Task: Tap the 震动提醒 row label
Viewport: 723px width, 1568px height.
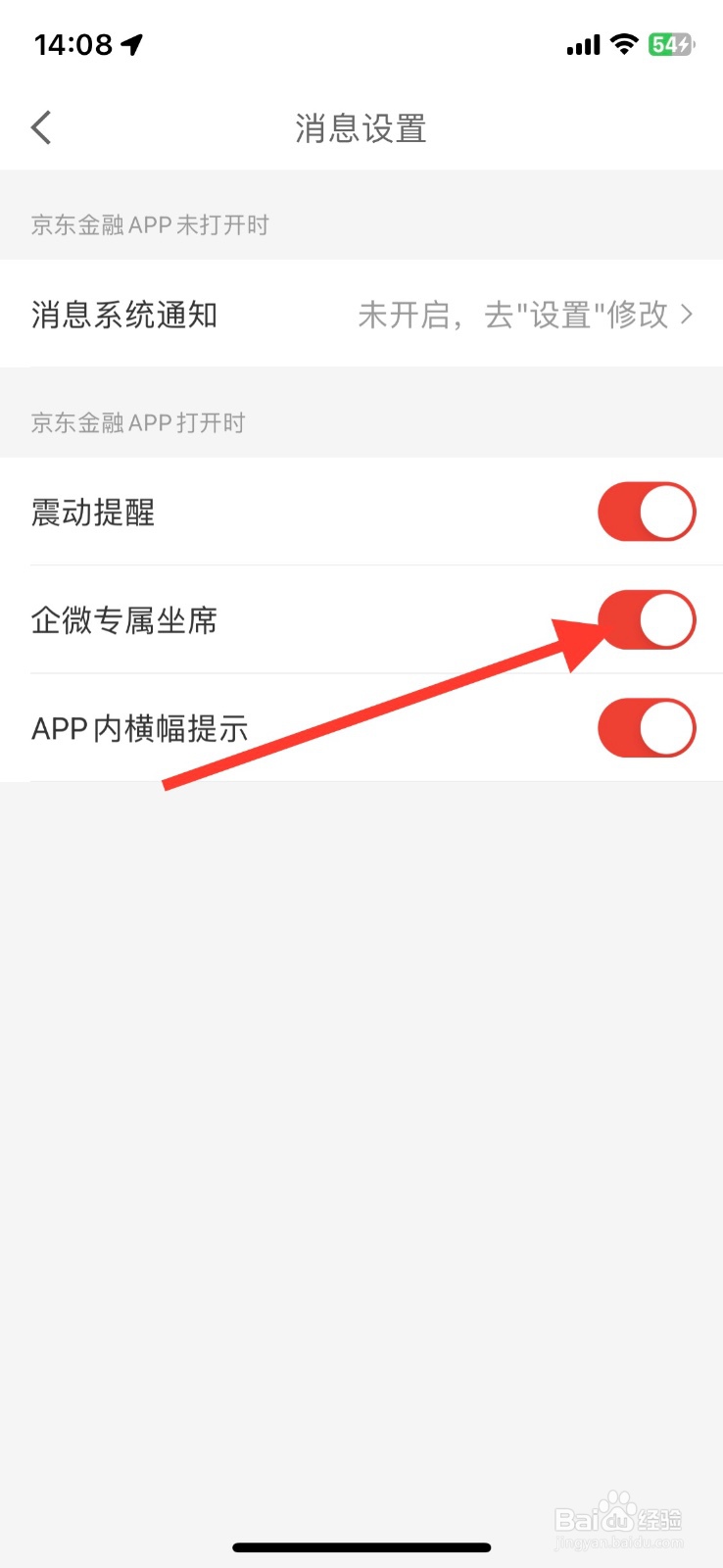Action: coord(93,512)
